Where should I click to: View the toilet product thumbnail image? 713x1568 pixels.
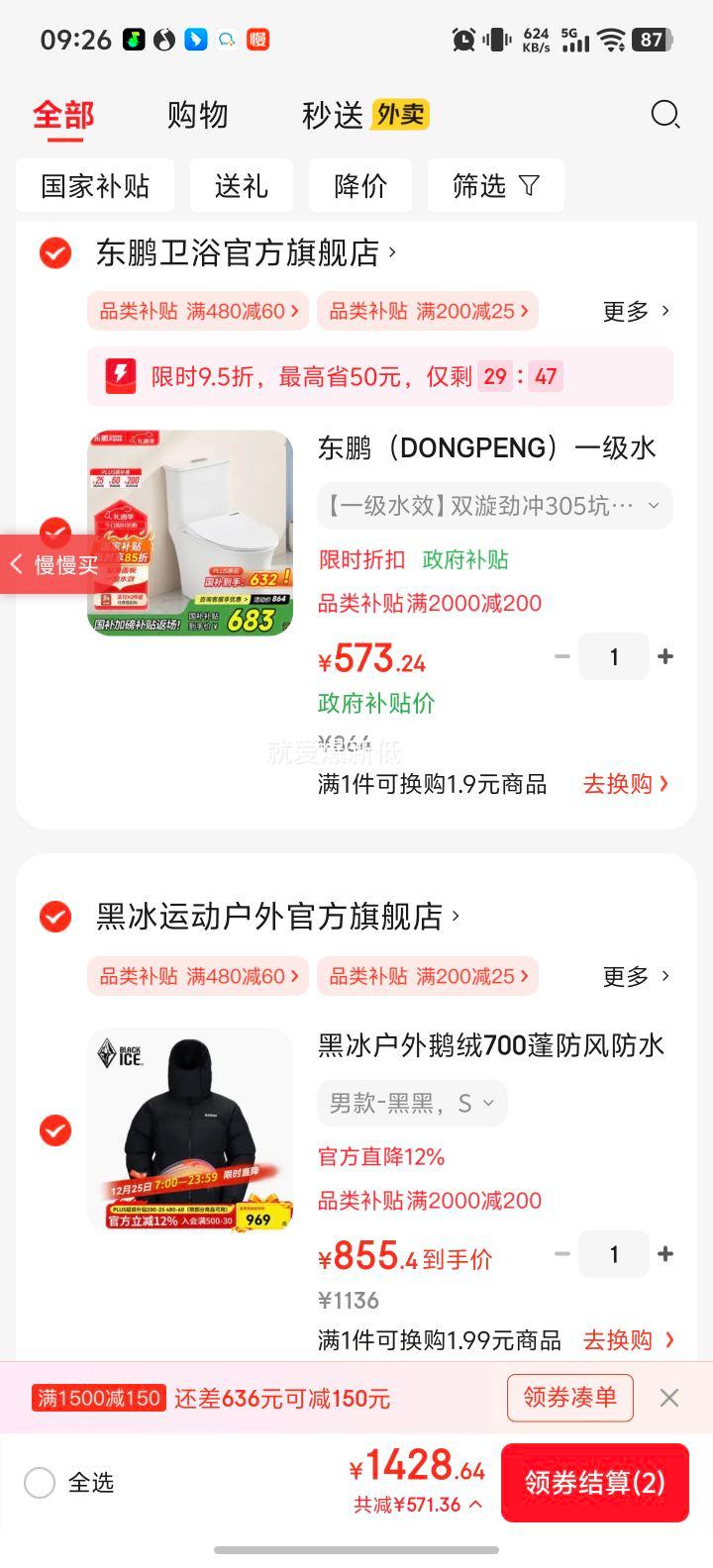(x=190, y=532)
